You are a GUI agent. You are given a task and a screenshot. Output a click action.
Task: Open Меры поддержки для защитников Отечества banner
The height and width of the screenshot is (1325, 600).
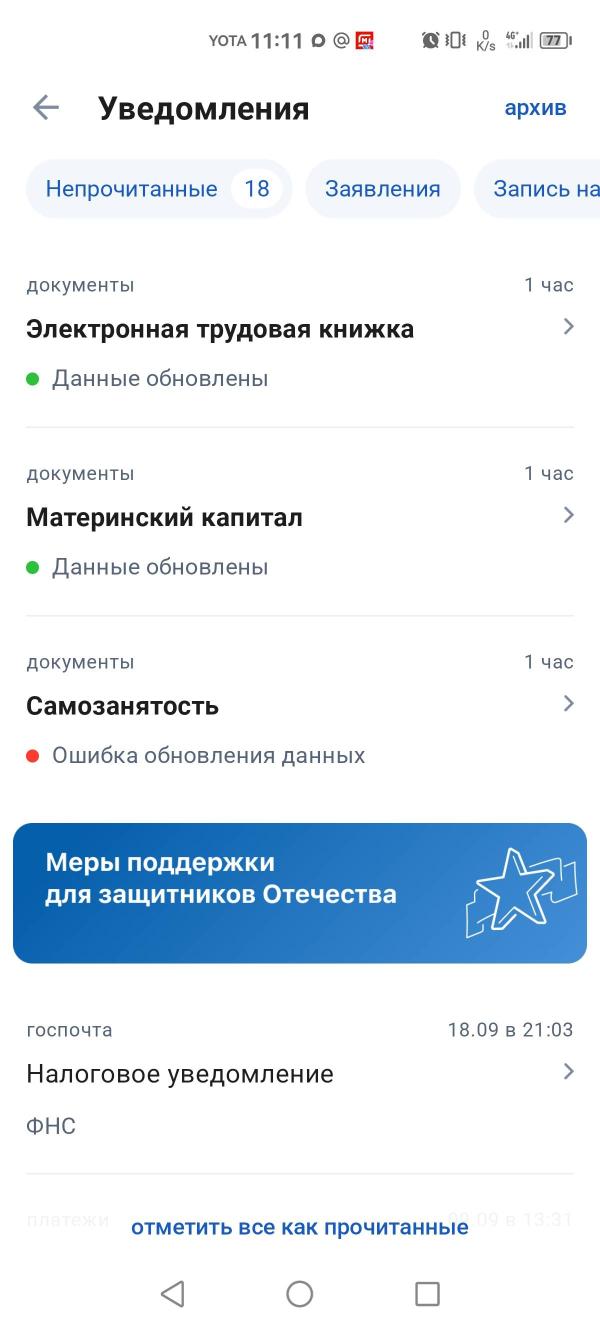pyautogui.click(x=300, y=893)
